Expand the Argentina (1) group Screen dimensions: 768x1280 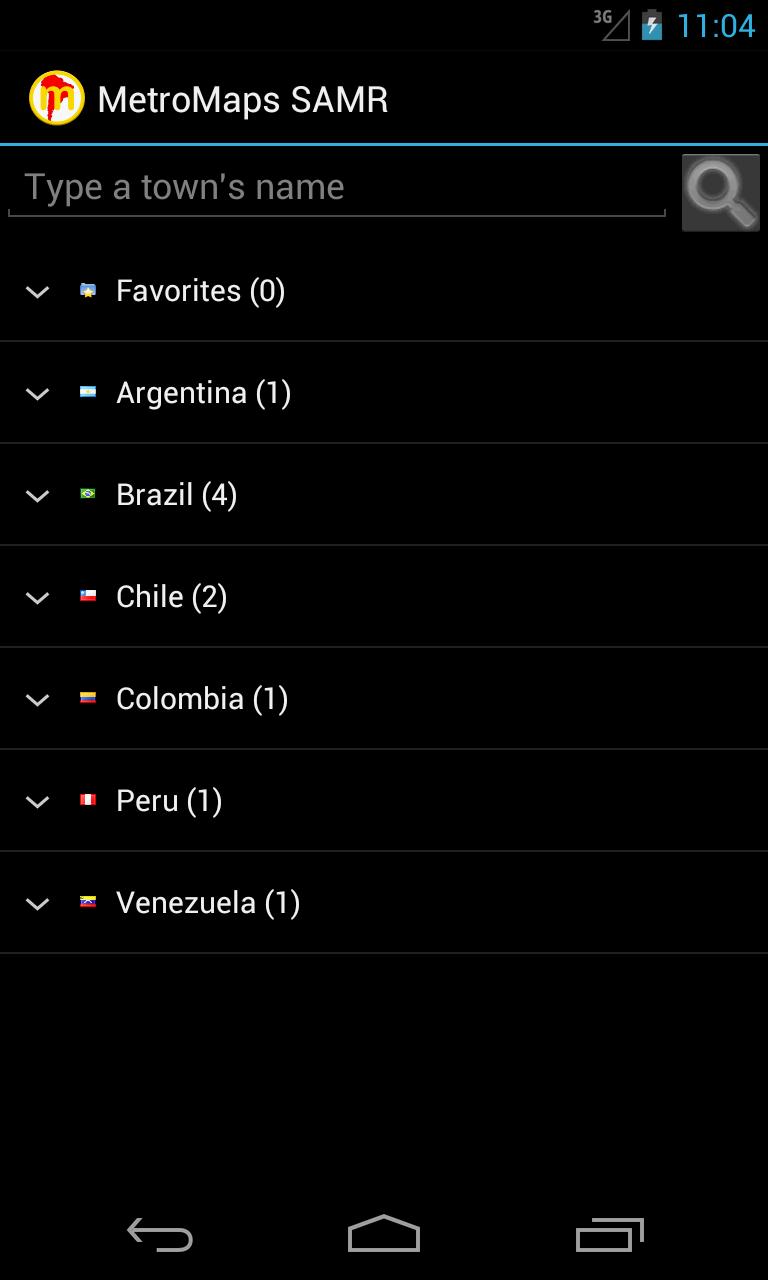point(203,393)
